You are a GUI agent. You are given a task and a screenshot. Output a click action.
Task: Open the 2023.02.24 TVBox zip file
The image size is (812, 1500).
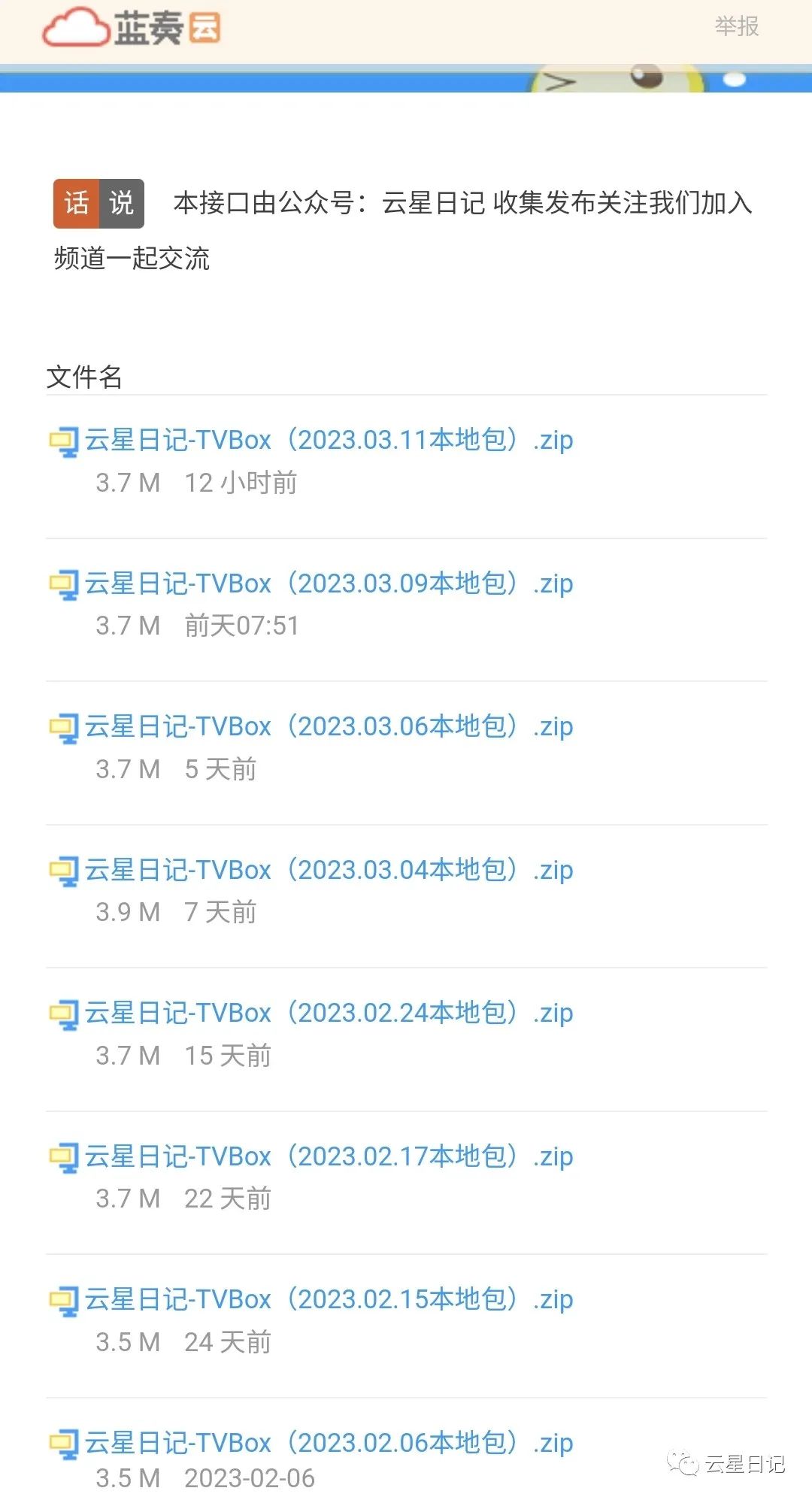tap(329, 1014)
